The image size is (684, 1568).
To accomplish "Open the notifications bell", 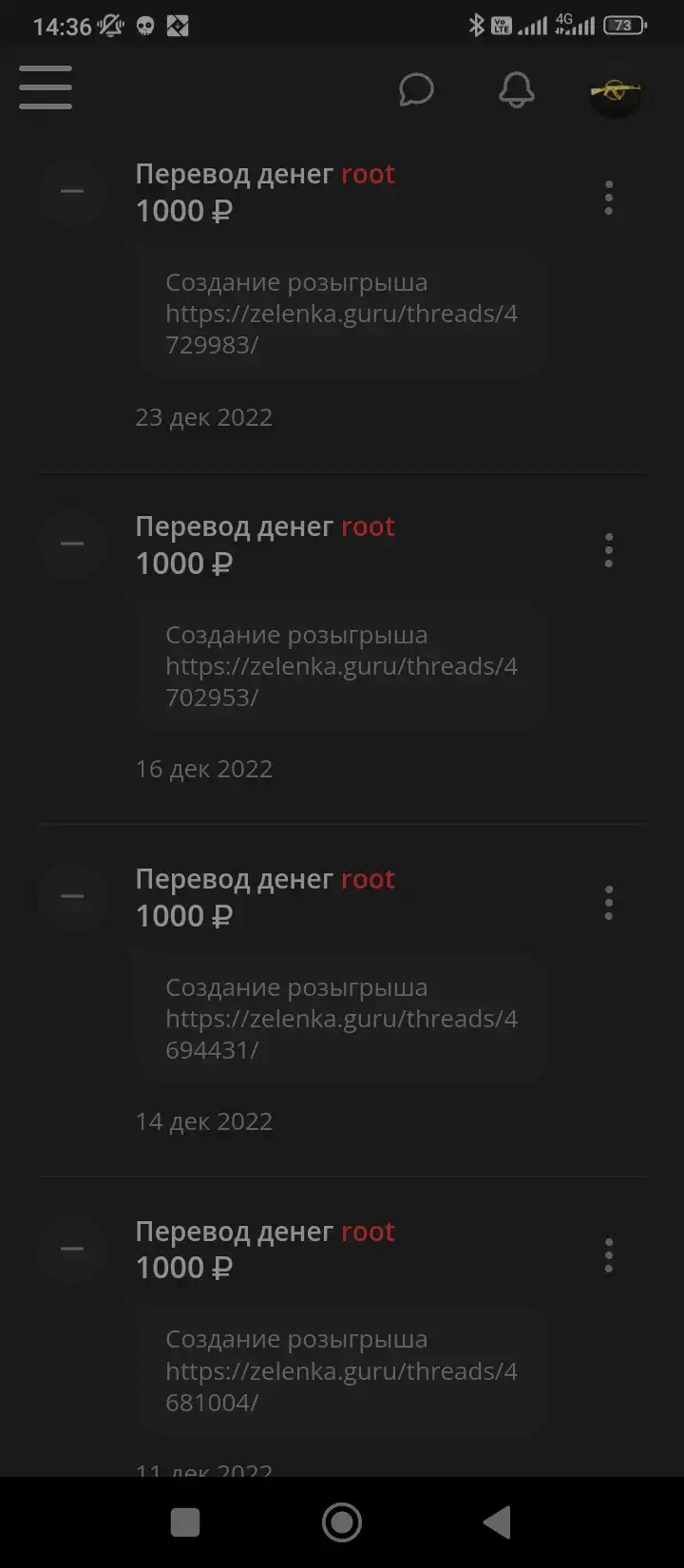I will 517,90.
